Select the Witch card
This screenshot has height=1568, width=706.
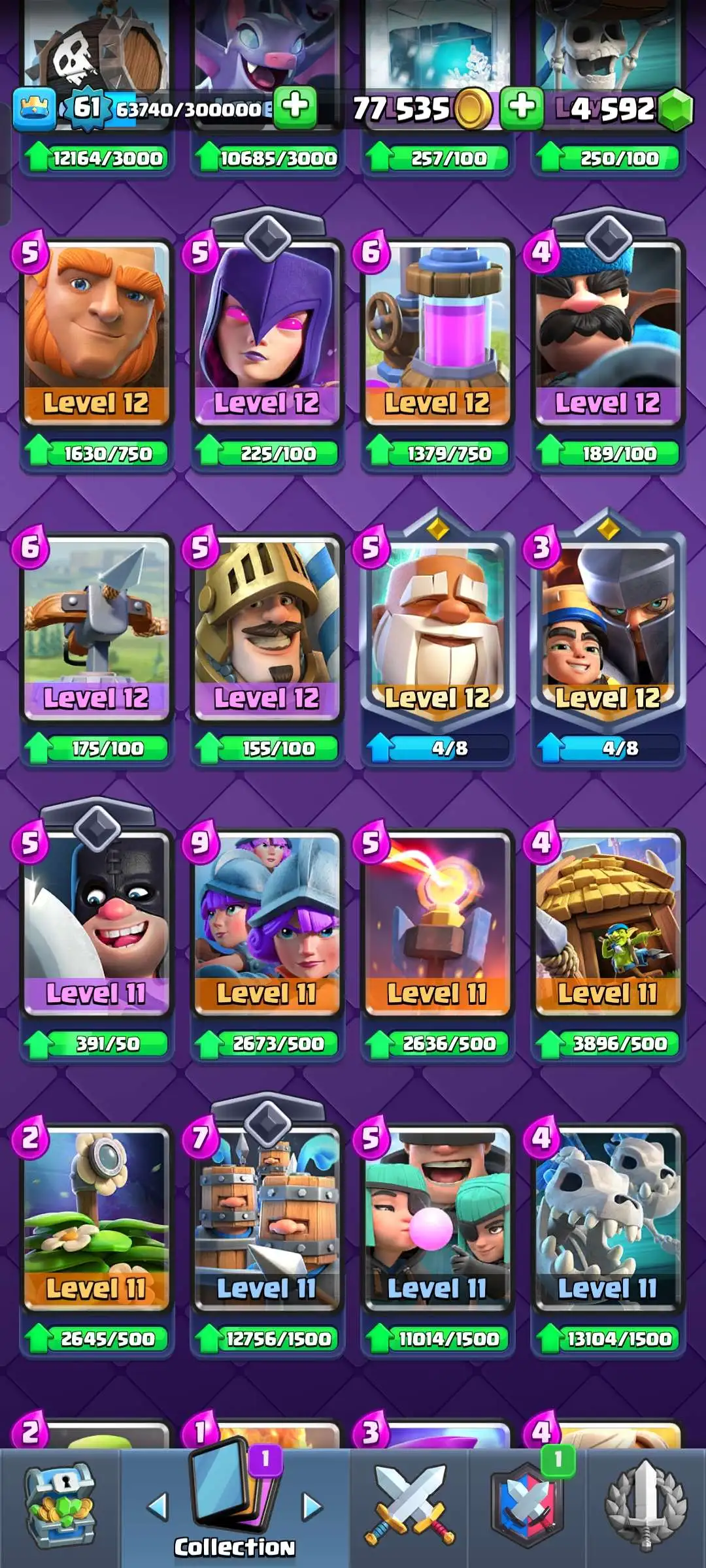[267, 333]
